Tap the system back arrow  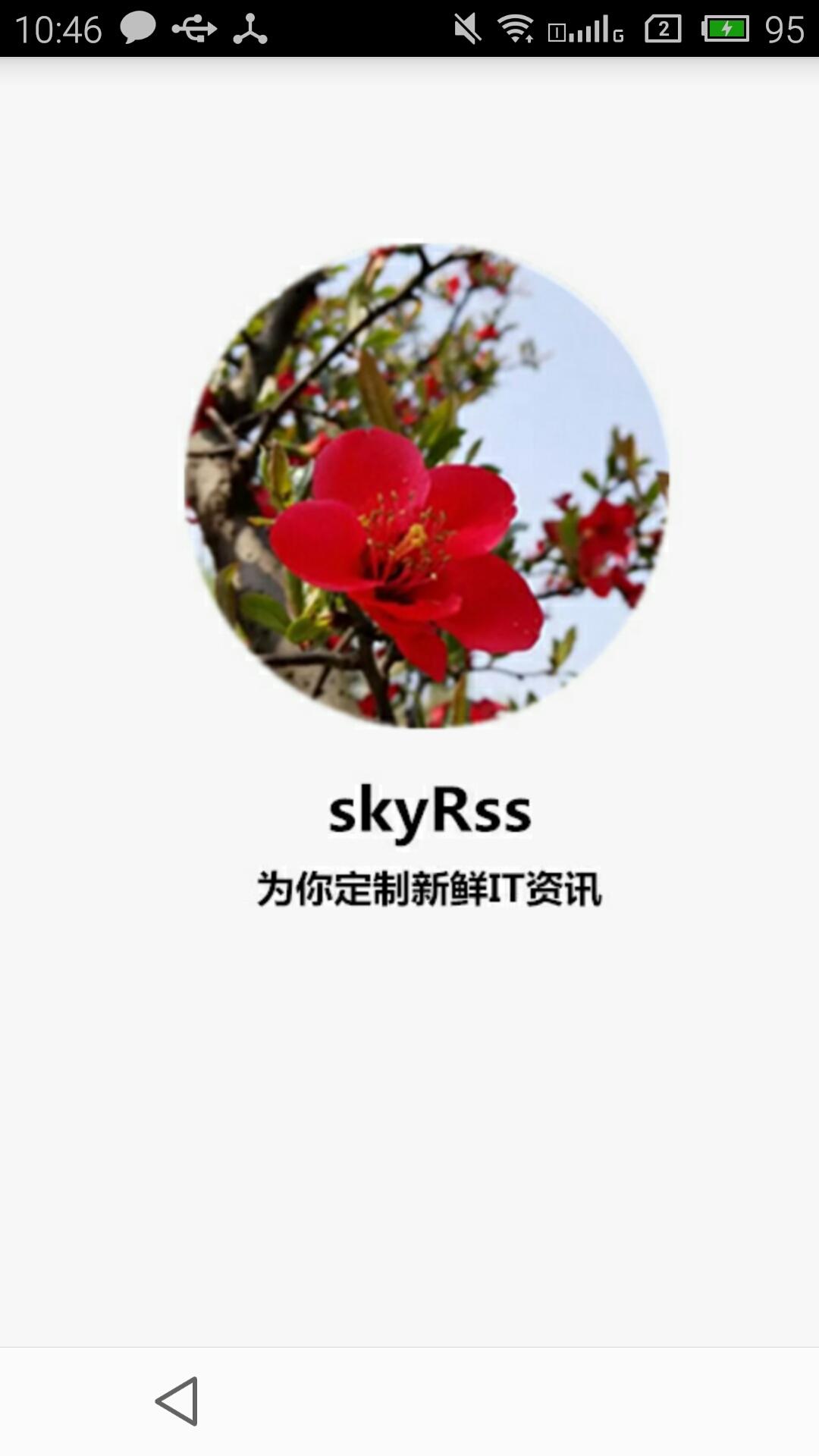point(178,1401)
